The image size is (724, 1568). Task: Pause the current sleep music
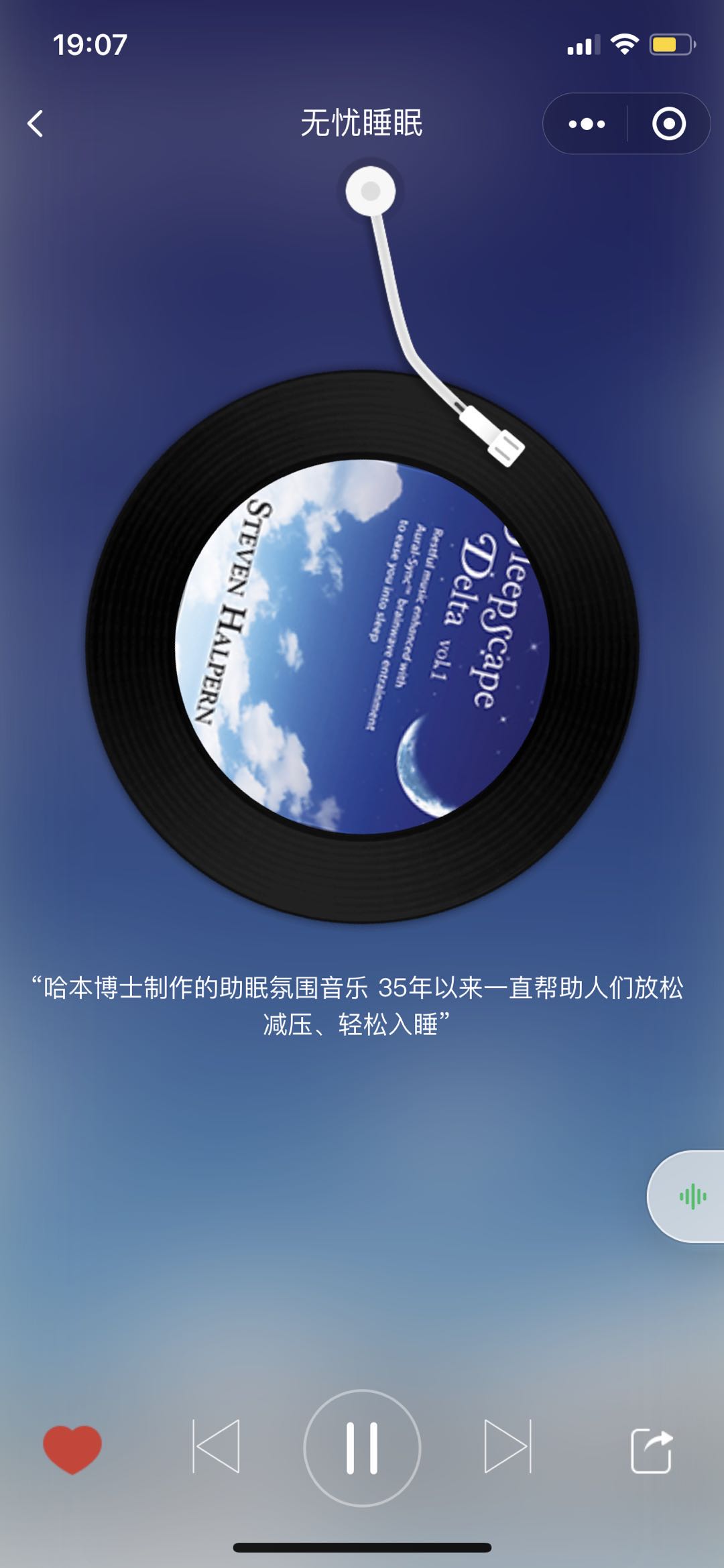362,1448
